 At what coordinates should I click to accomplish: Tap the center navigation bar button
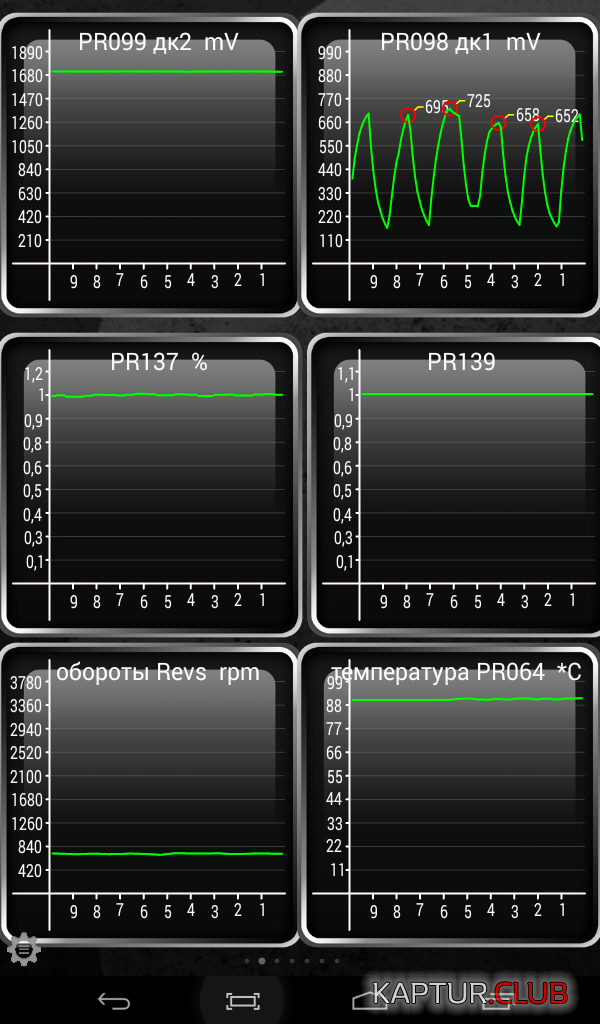[x=242, y=1000]
